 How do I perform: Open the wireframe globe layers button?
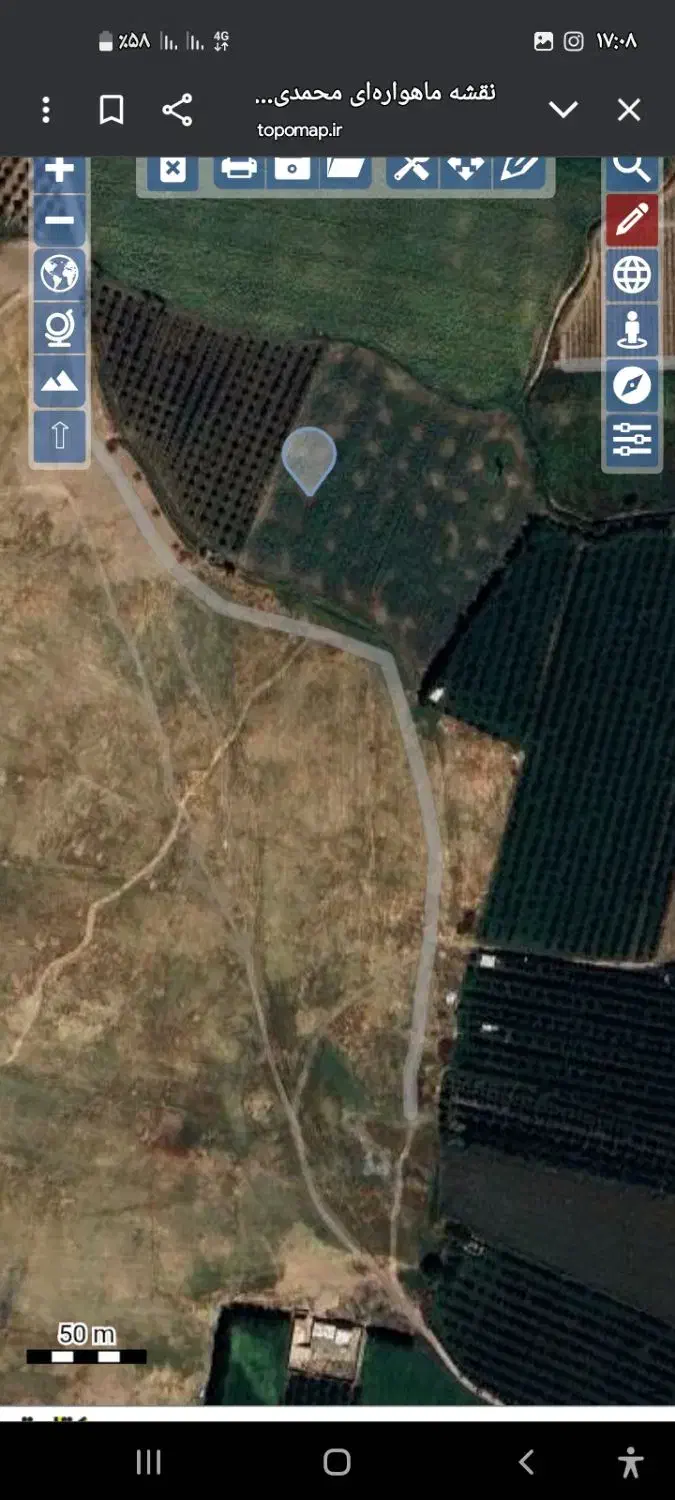631,275
